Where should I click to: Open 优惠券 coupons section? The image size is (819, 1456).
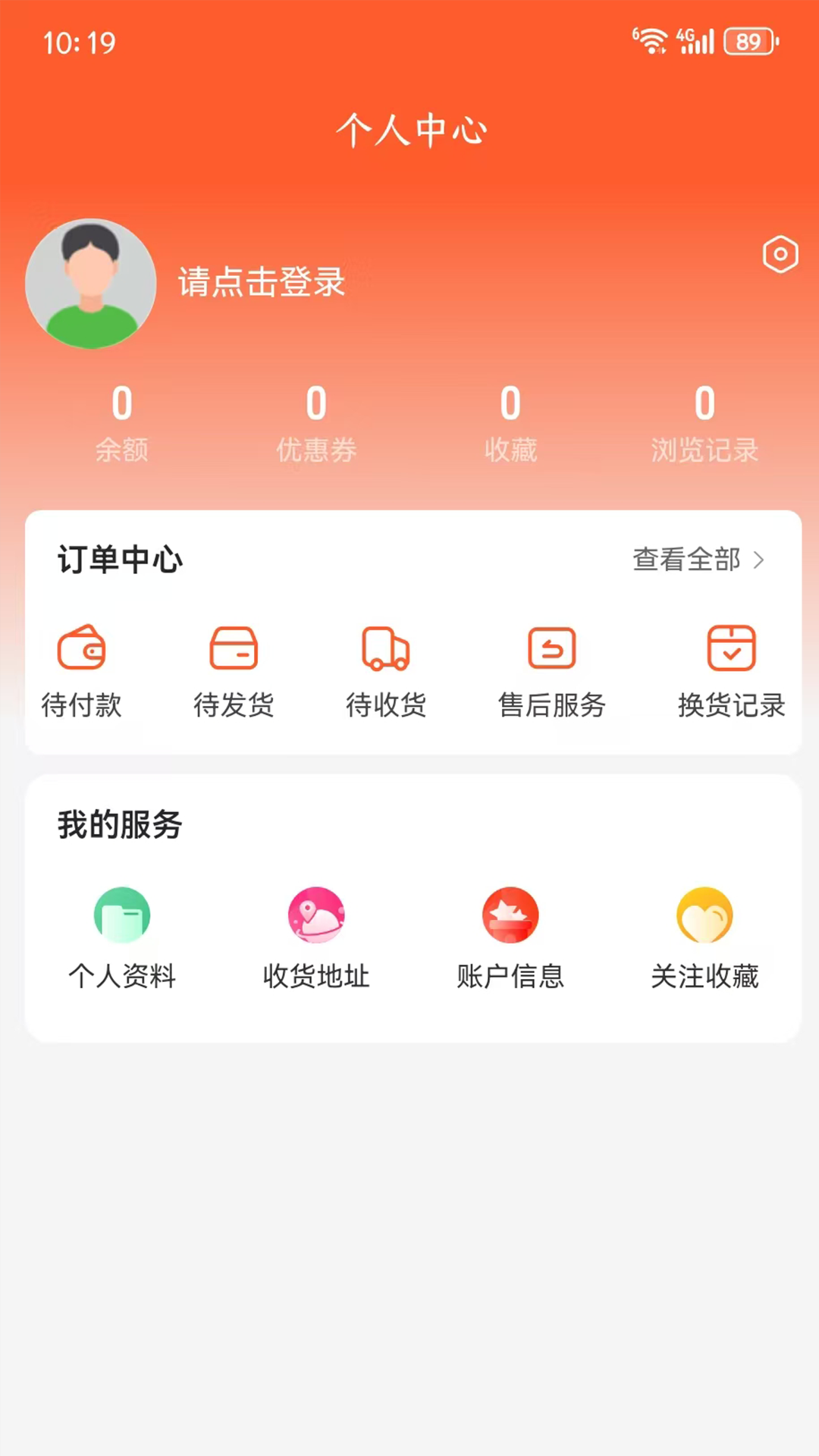[316, 425]
